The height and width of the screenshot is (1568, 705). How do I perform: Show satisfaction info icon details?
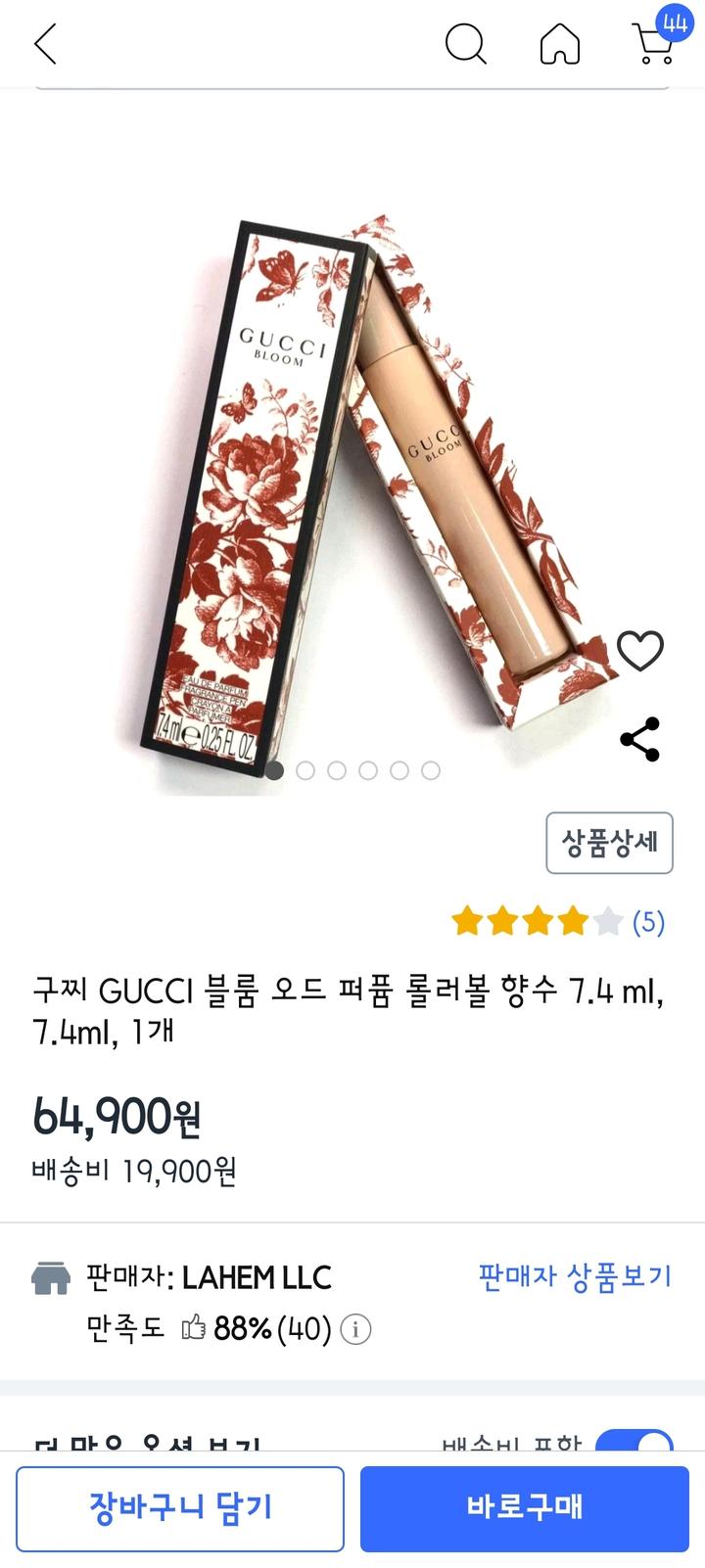(x=355, y=1329)
